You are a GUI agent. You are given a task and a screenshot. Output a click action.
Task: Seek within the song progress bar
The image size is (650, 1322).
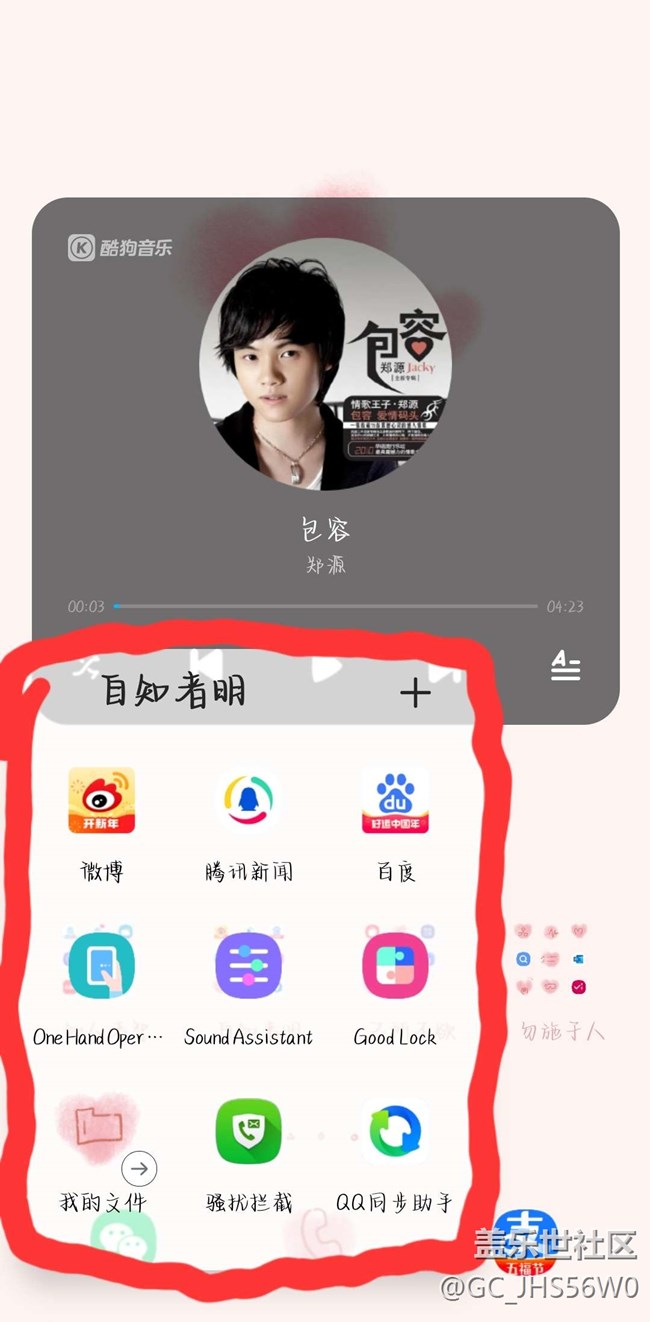[325, 606]
